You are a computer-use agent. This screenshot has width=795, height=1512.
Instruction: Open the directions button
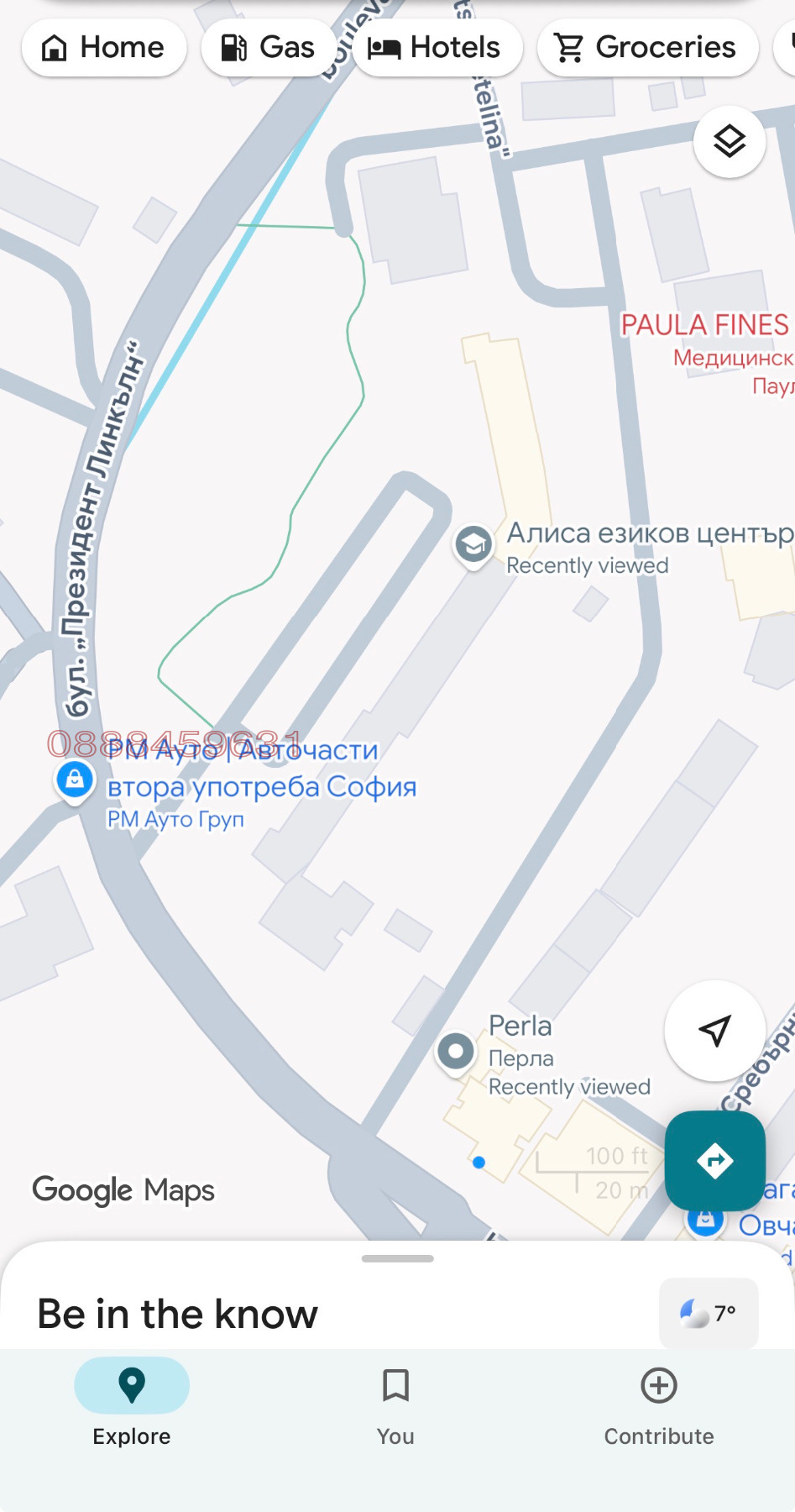point(714,1161)
